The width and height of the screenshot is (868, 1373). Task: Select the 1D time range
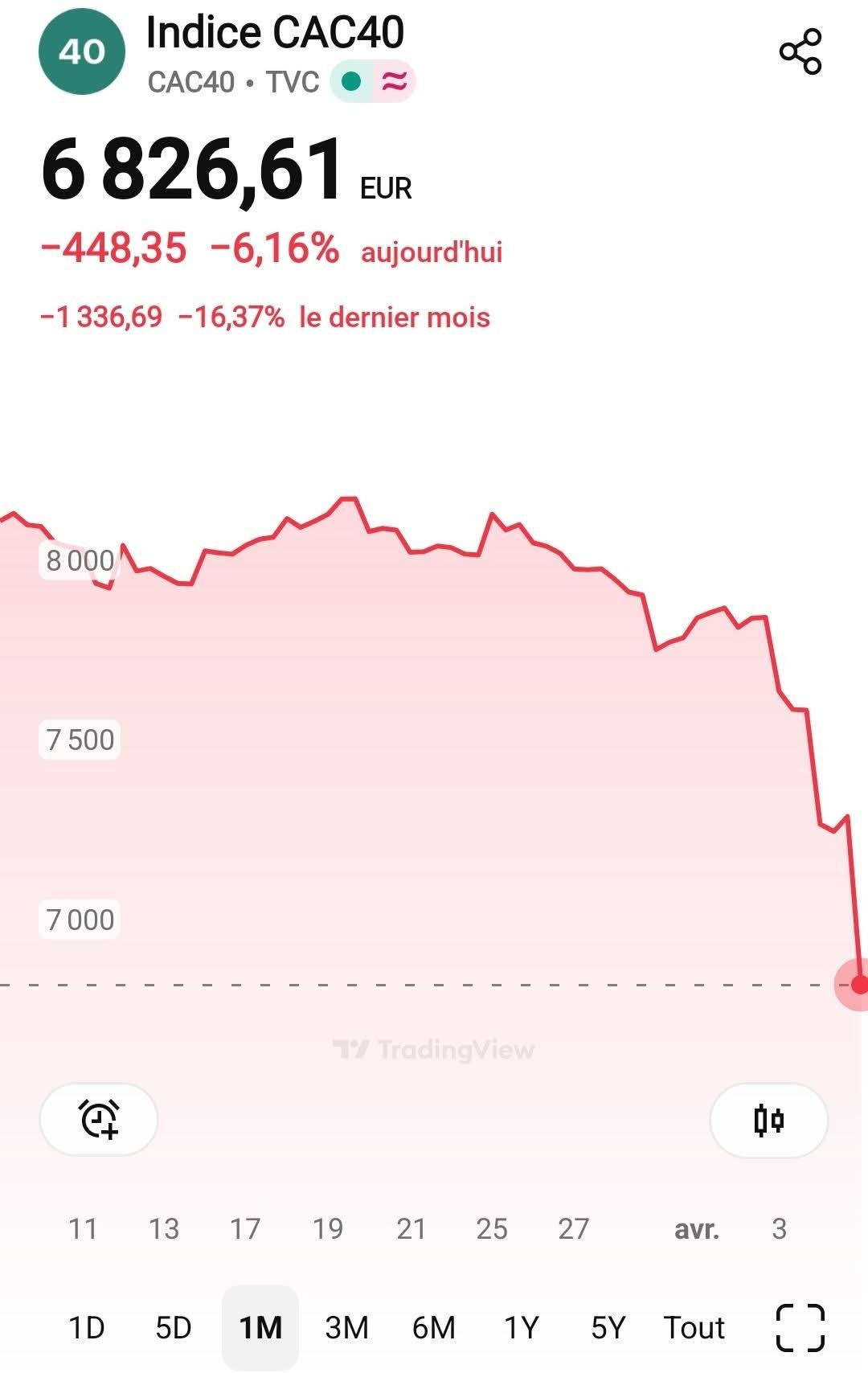(x=87, y=1328)
